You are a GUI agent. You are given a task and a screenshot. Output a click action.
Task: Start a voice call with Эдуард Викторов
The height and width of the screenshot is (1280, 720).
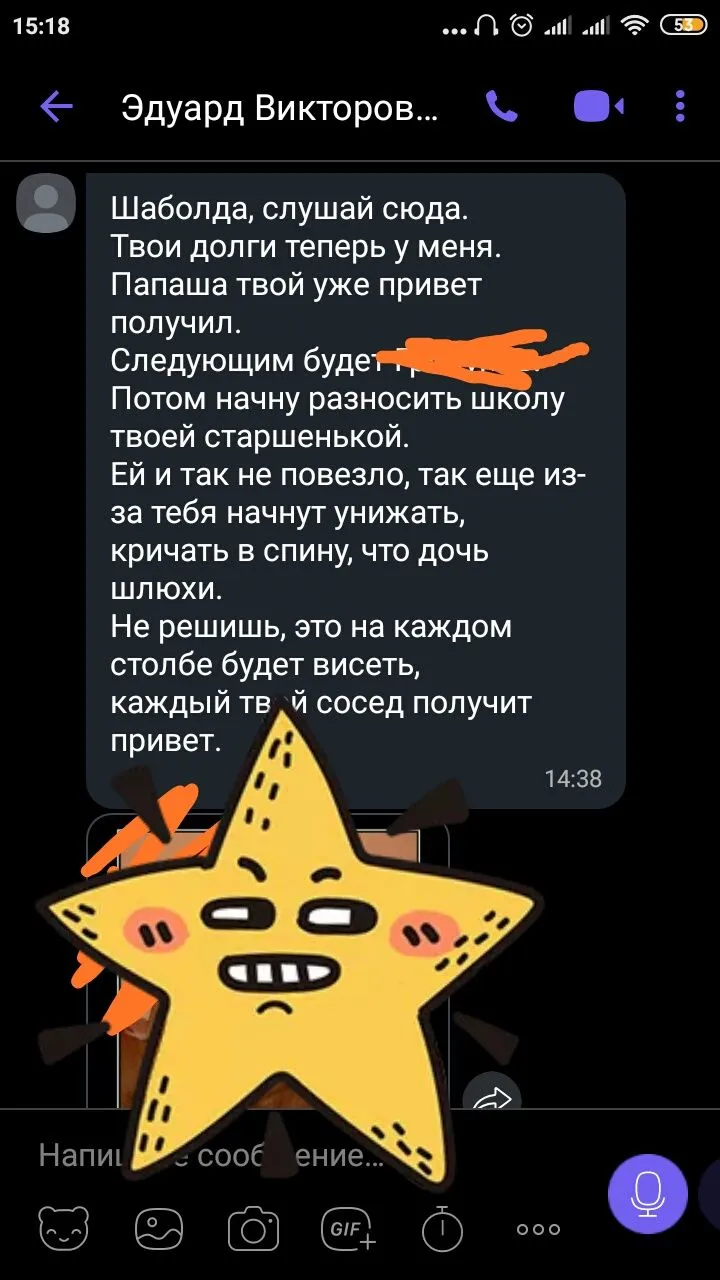point(501,106)
